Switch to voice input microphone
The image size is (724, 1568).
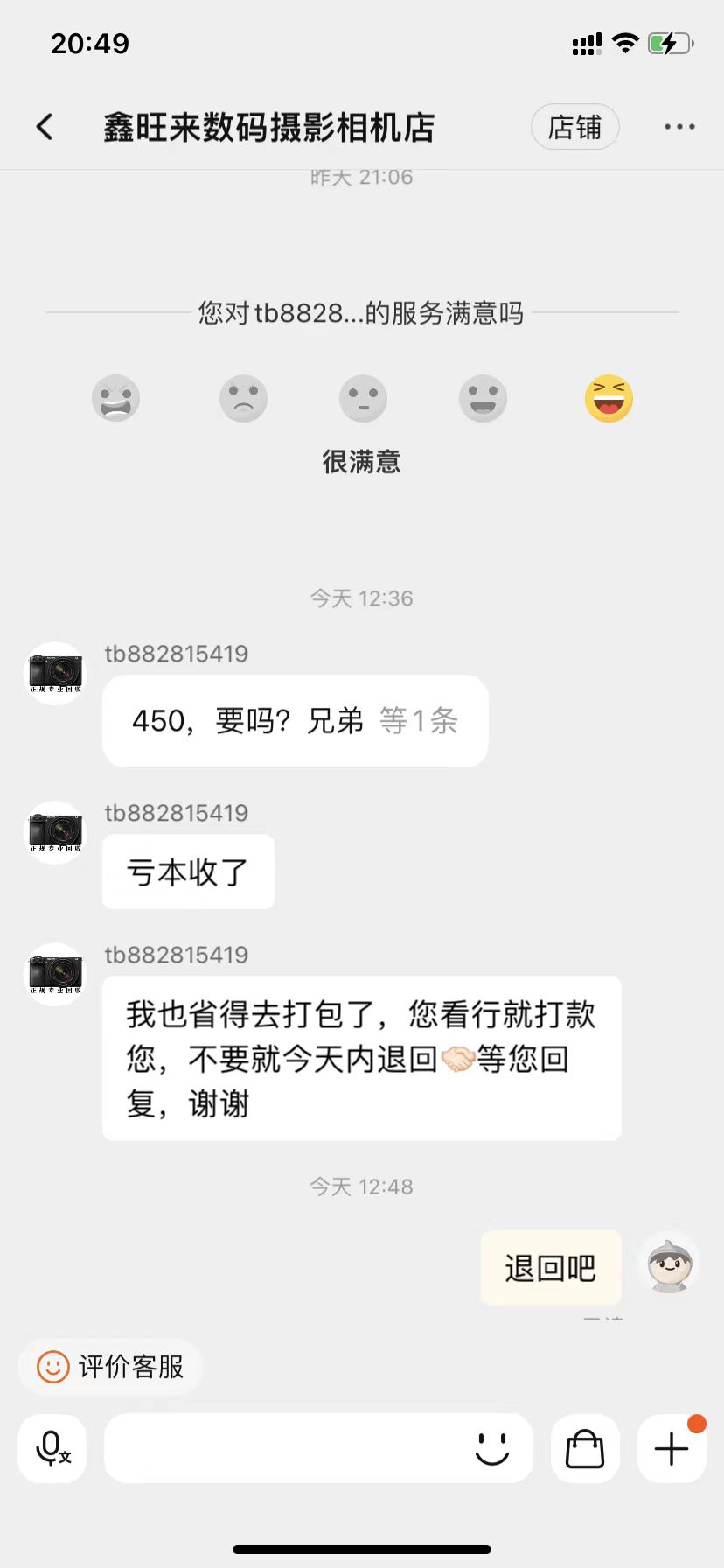coord(52,1448)
